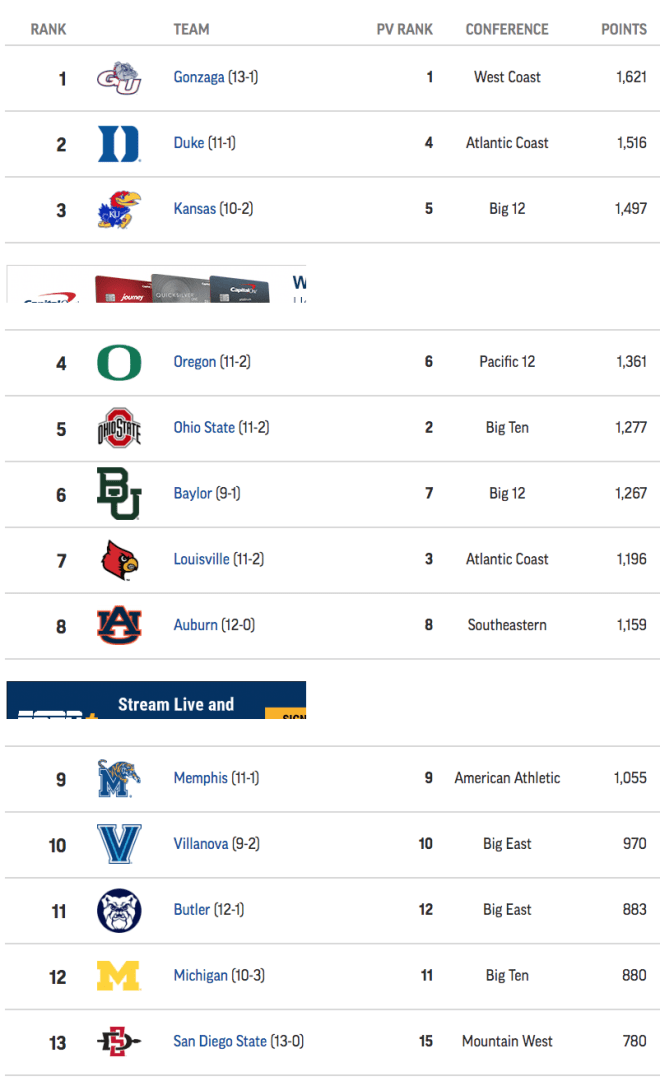
Task: View the Butler team page
Action: click(x=192, y=910)
